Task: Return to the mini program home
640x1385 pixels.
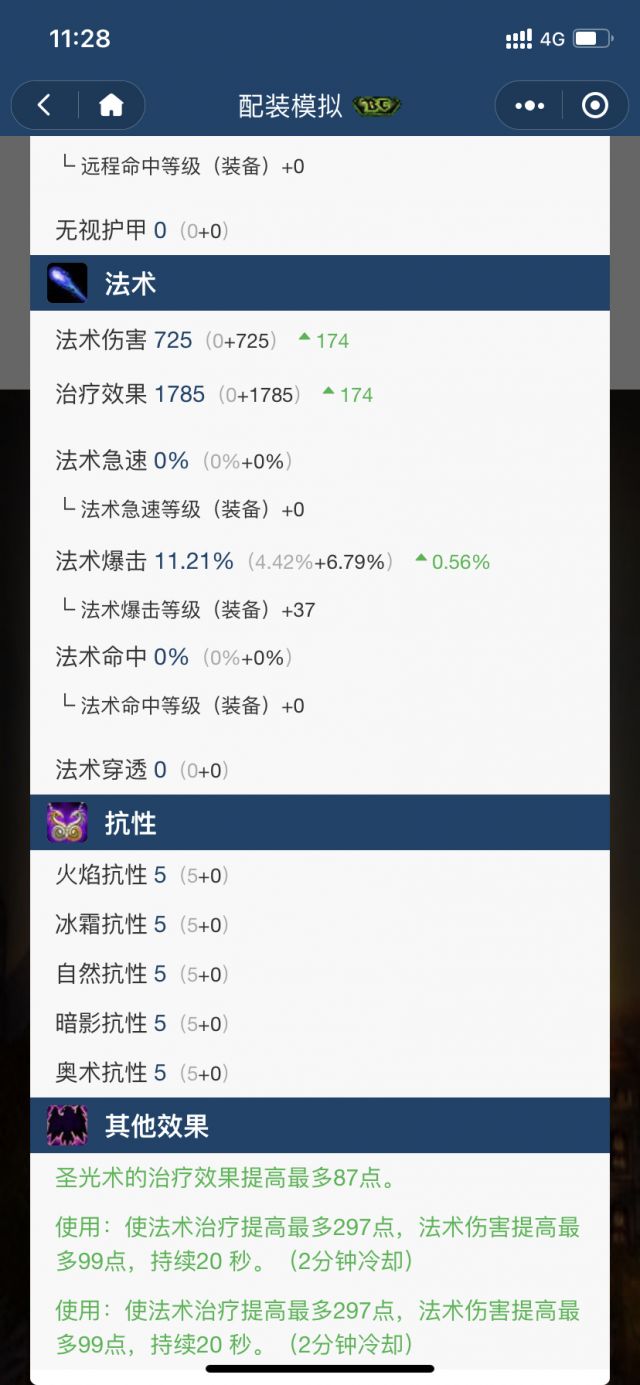Action: point(111,105)
